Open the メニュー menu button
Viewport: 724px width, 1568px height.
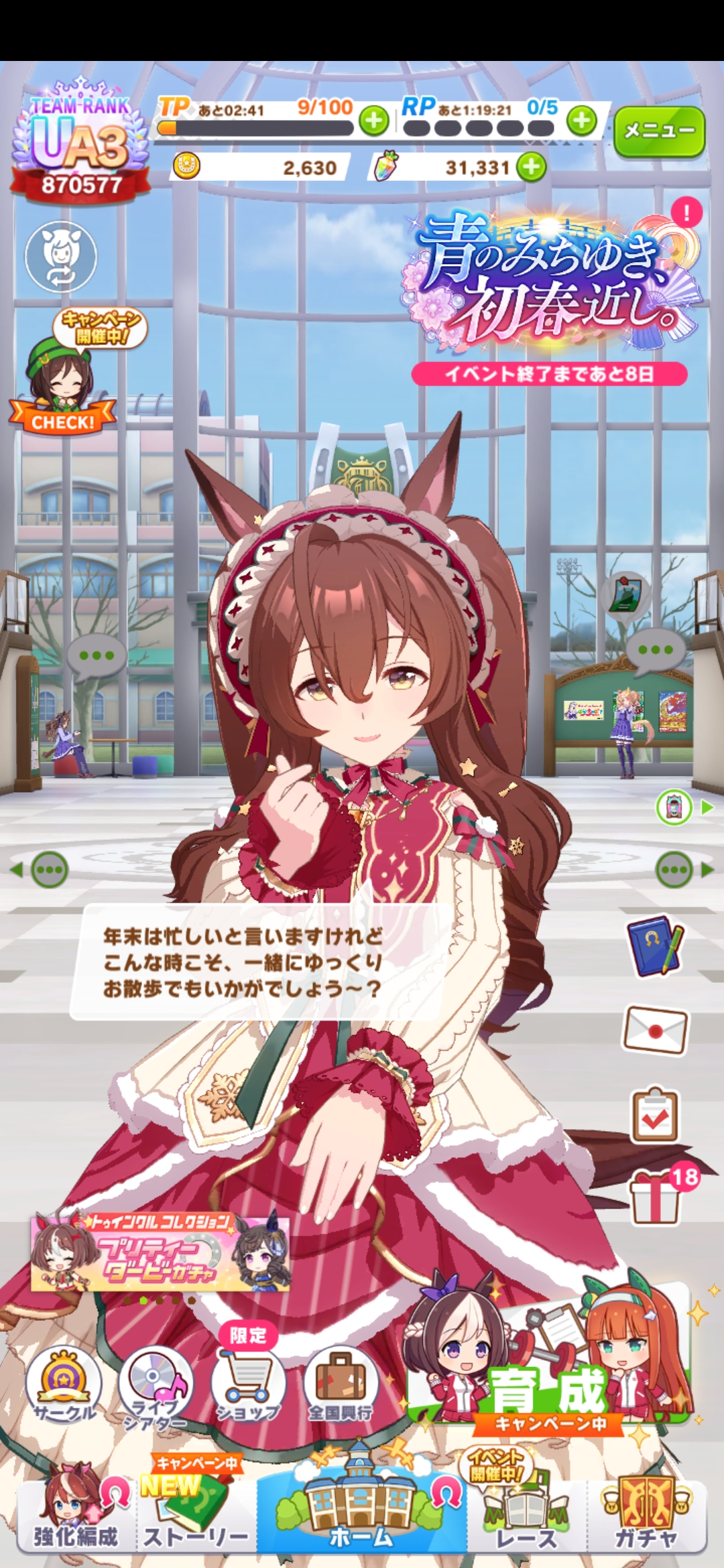click(x=659, y=131)
